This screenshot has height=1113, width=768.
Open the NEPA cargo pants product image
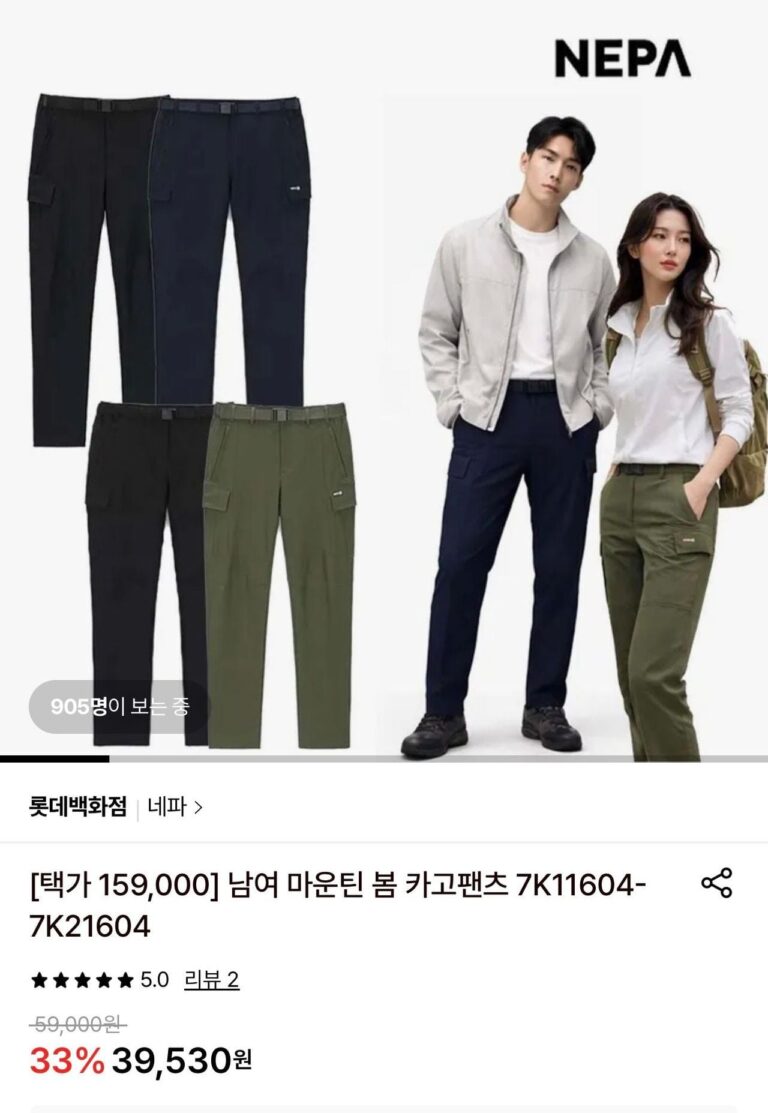[x=384, y=400]
